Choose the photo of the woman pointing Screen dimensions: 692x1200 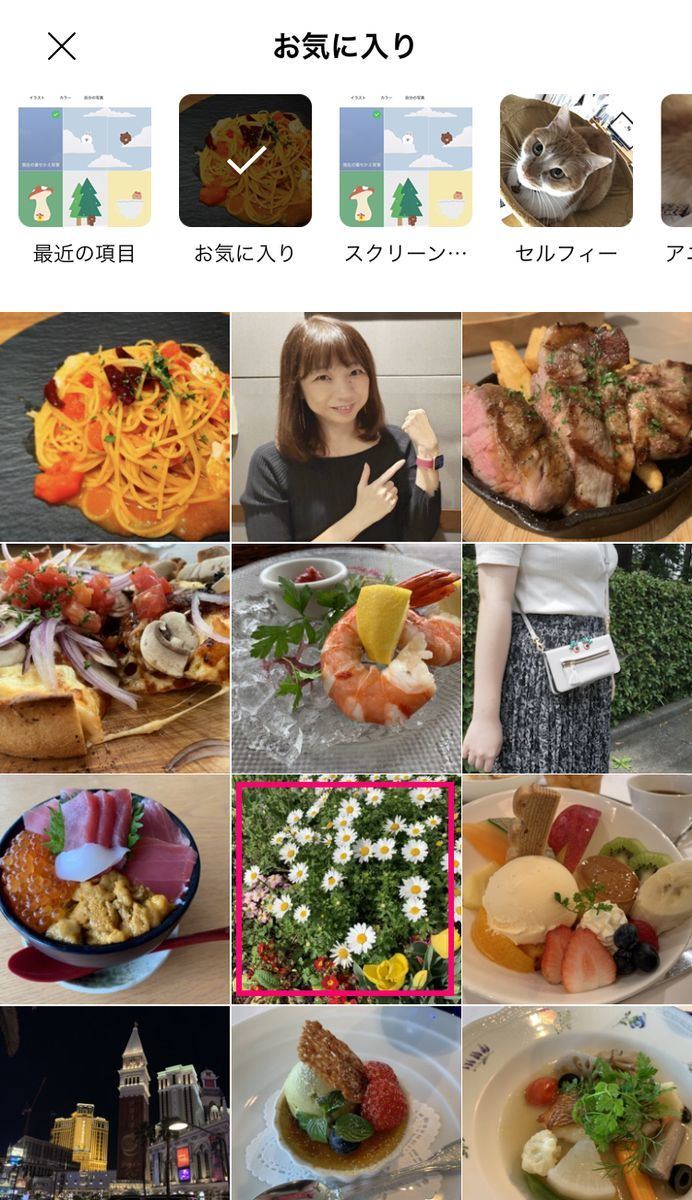click(x=346, y=427)
